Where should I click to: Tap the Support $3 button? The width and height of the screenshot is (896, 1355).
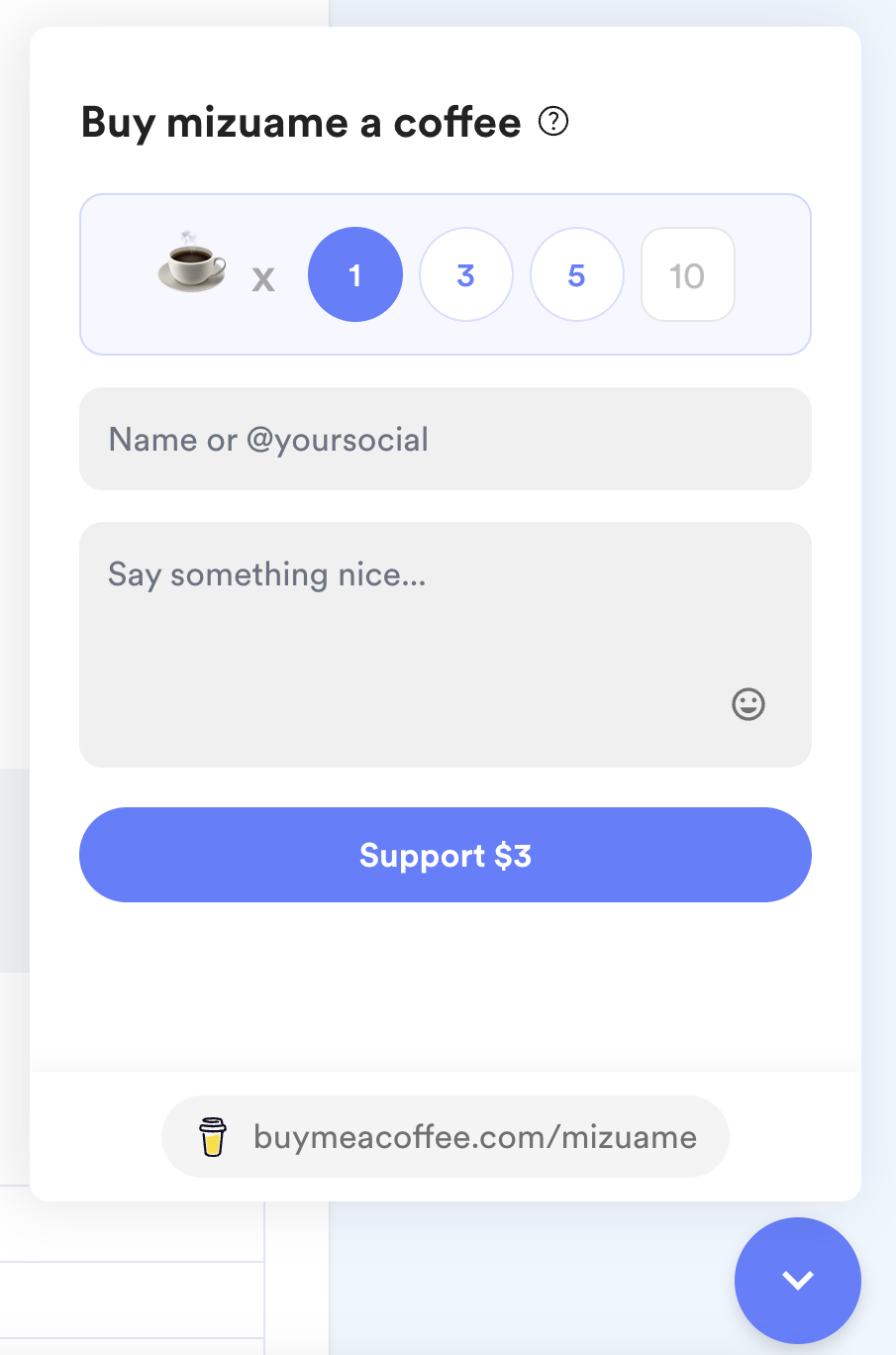pos(446,855)
